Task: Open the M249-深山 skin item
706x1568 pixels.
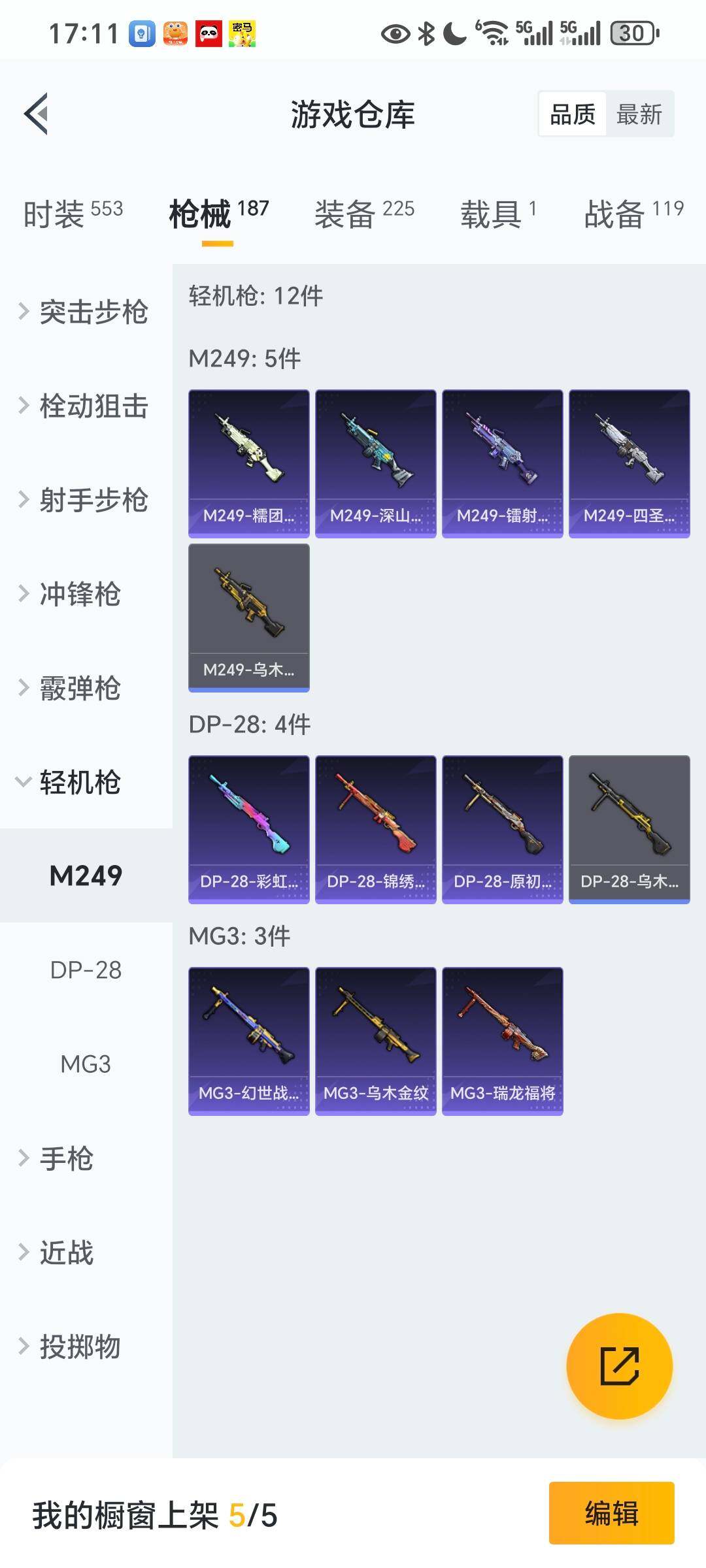Action: click(x=375, y=464)
